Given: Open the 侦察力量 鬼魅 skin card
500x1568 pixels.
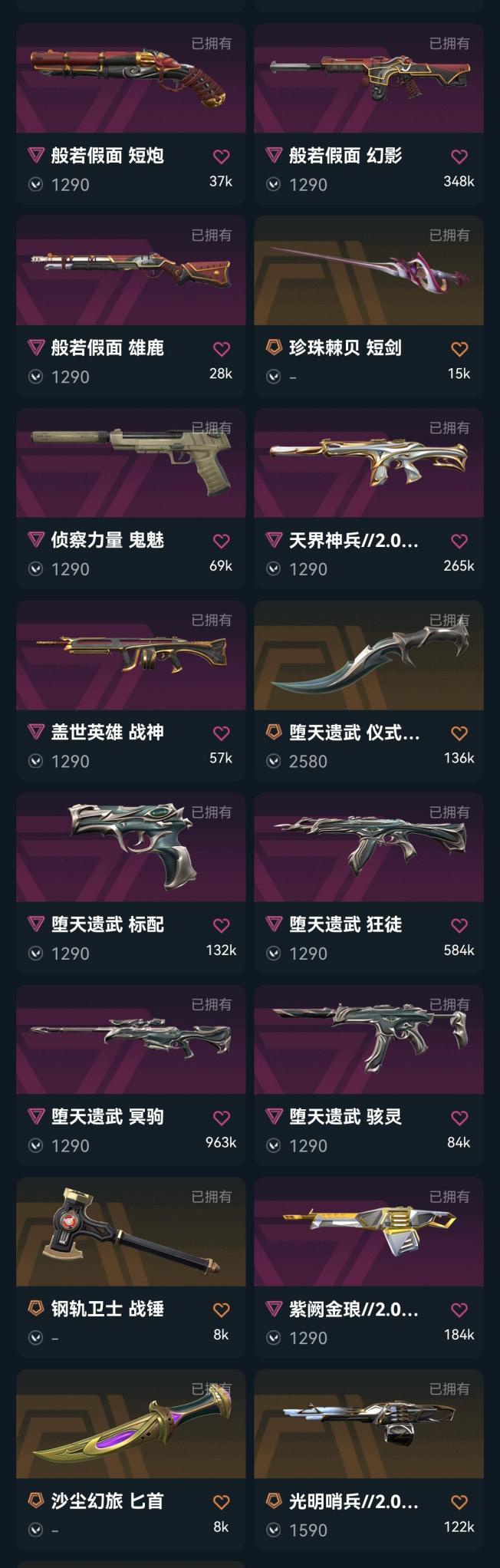Looking at the screenshot, I should click(x=131, y=499).
